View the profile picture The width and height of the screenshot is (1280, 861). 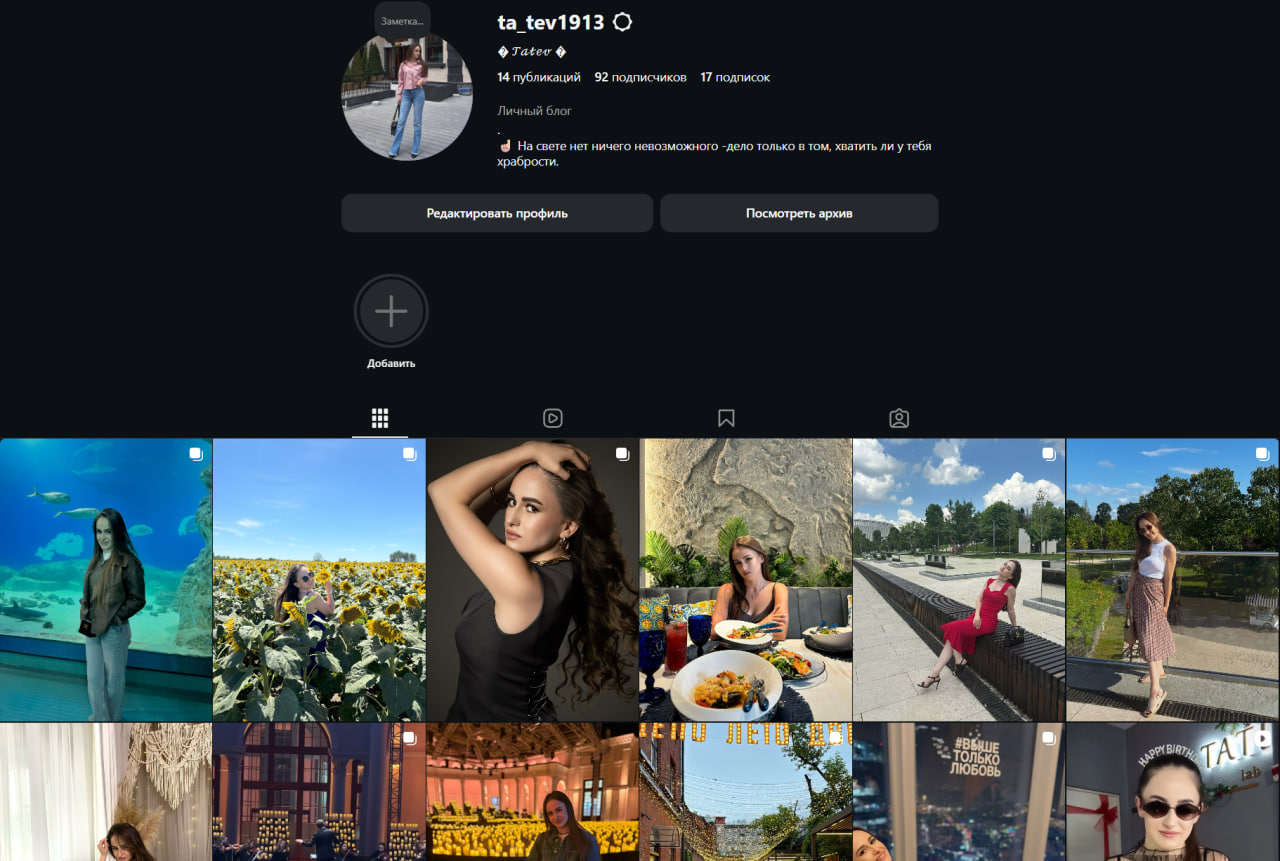click(x=407, y=100)
